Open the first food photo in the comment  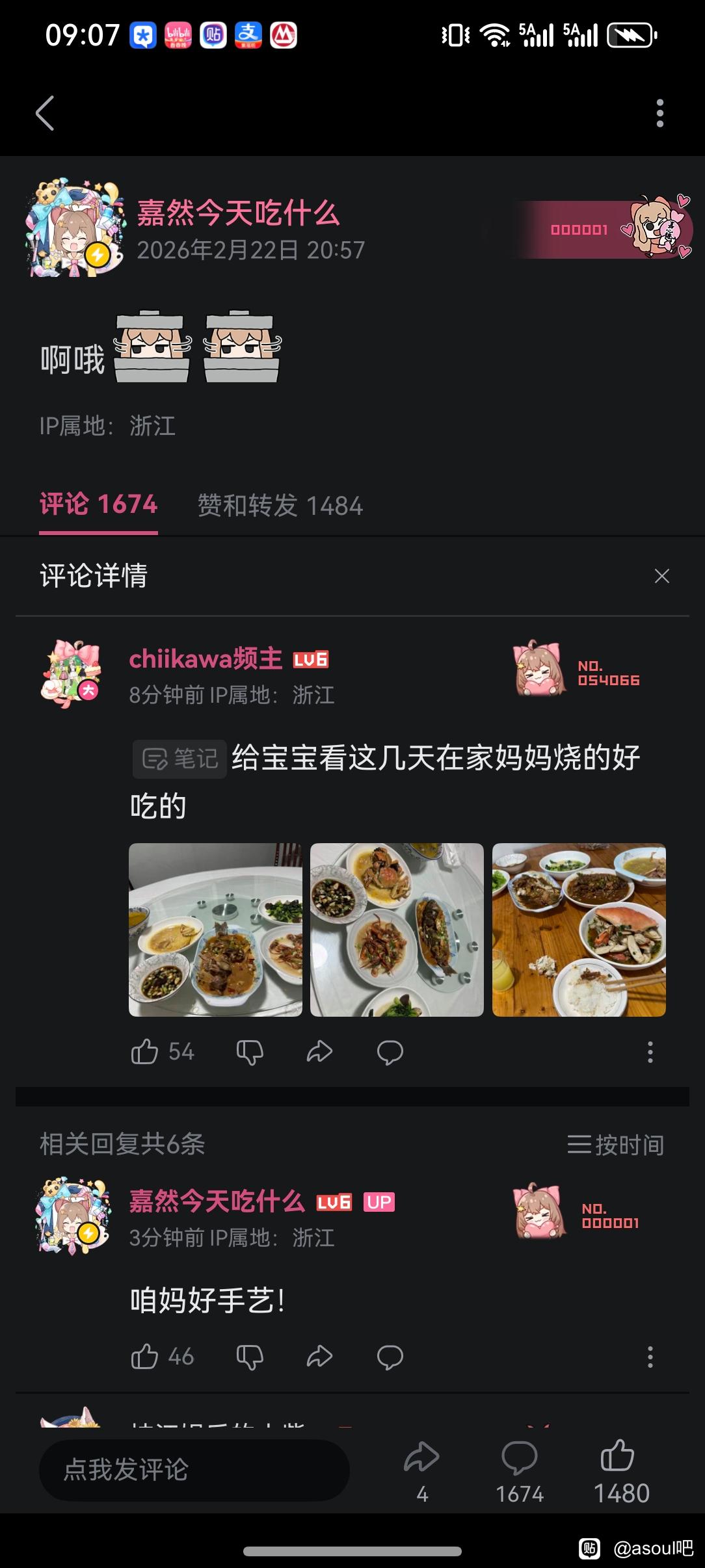[x=215, y=930]
